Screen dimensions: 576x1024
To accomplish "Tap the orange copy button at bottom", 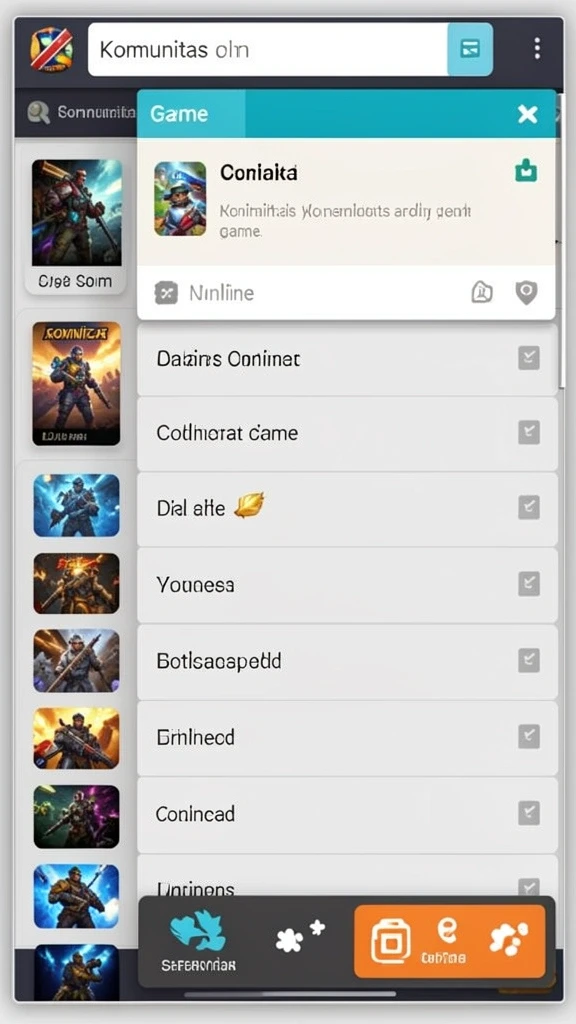I will point(391,941).
